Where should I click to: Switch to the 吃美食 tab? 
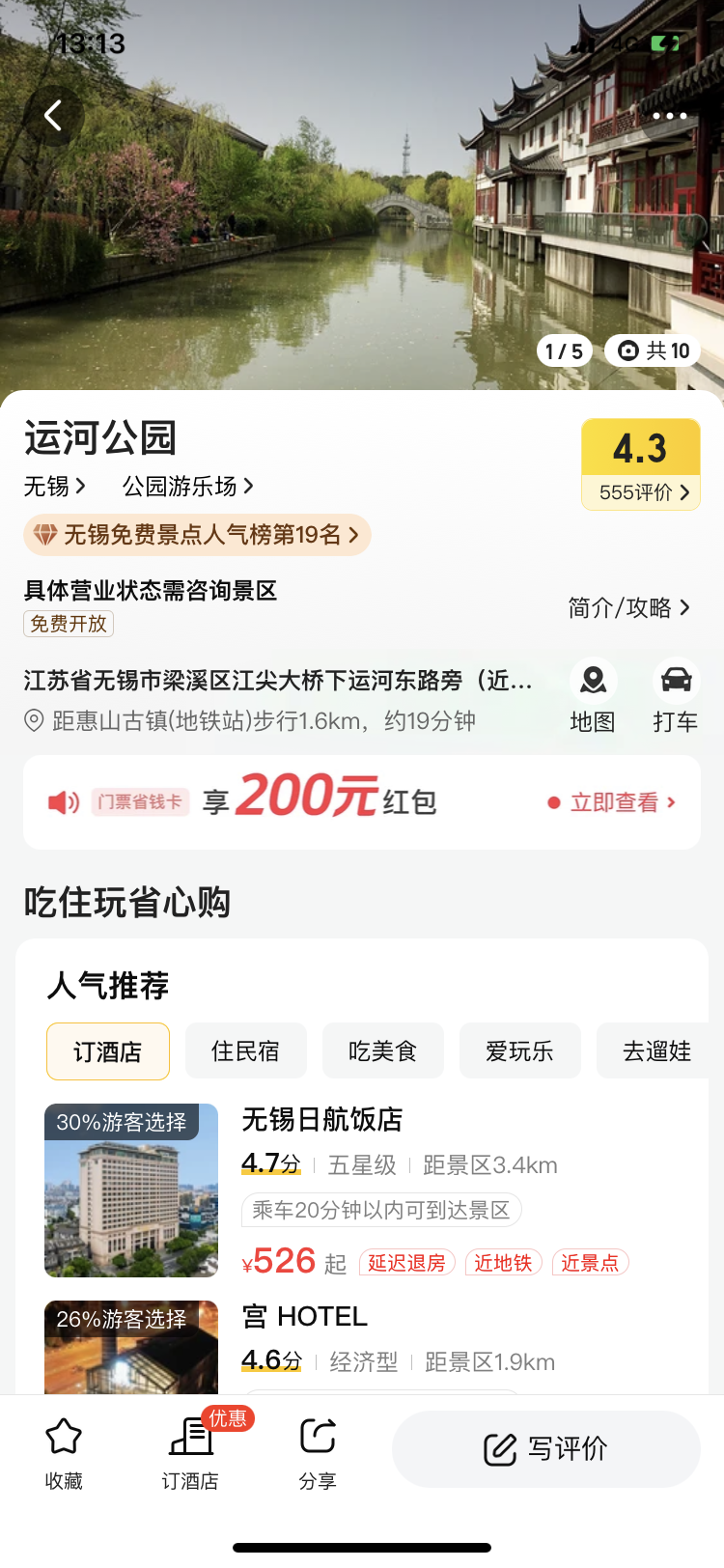click(x=382, y=1051)
